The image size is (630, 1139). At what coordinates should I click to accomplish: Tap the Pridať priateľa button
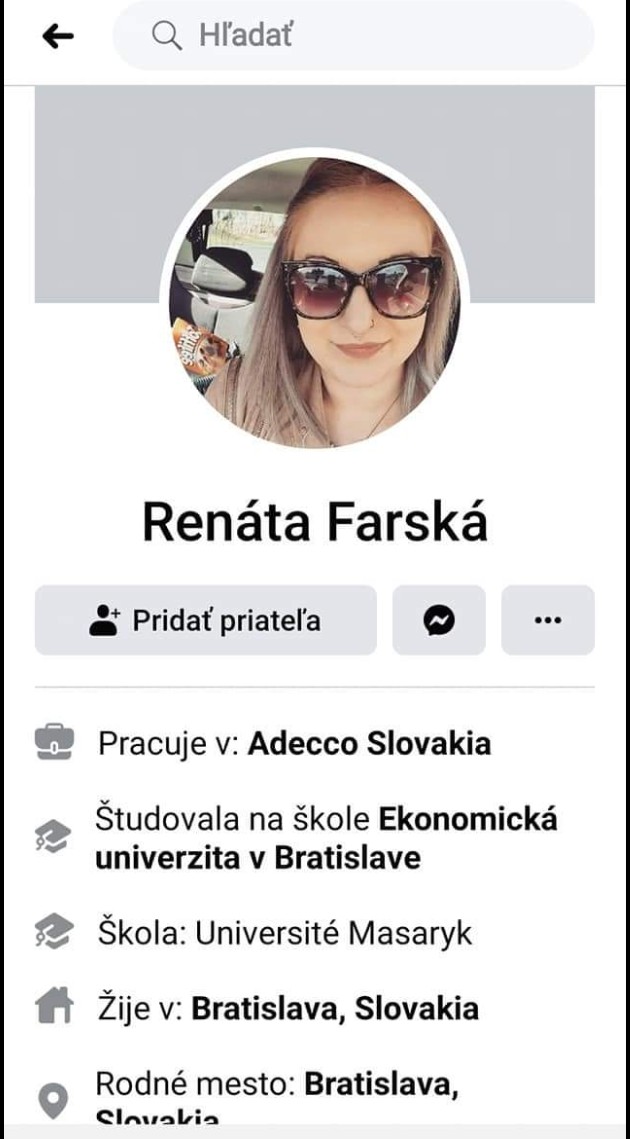206,620
